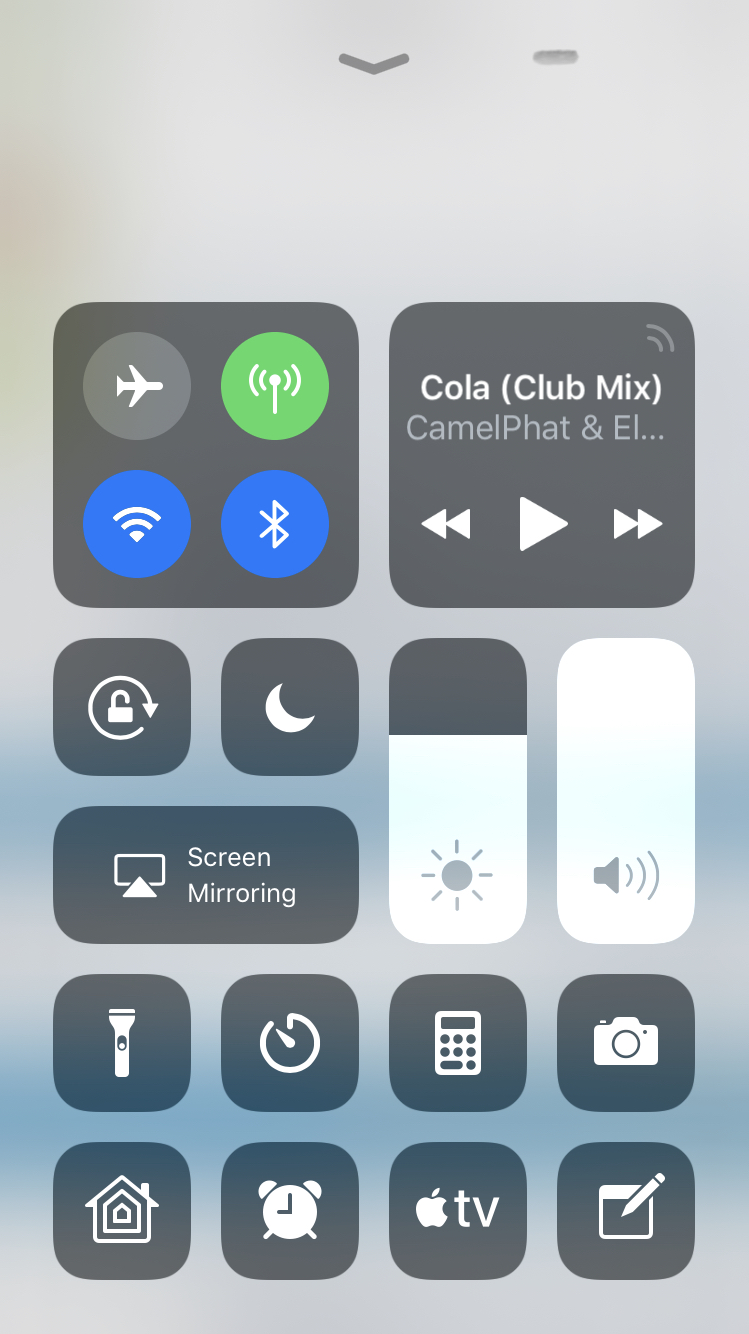Turn off Bluetooth
749x1334 pixels.
point(274,523)
